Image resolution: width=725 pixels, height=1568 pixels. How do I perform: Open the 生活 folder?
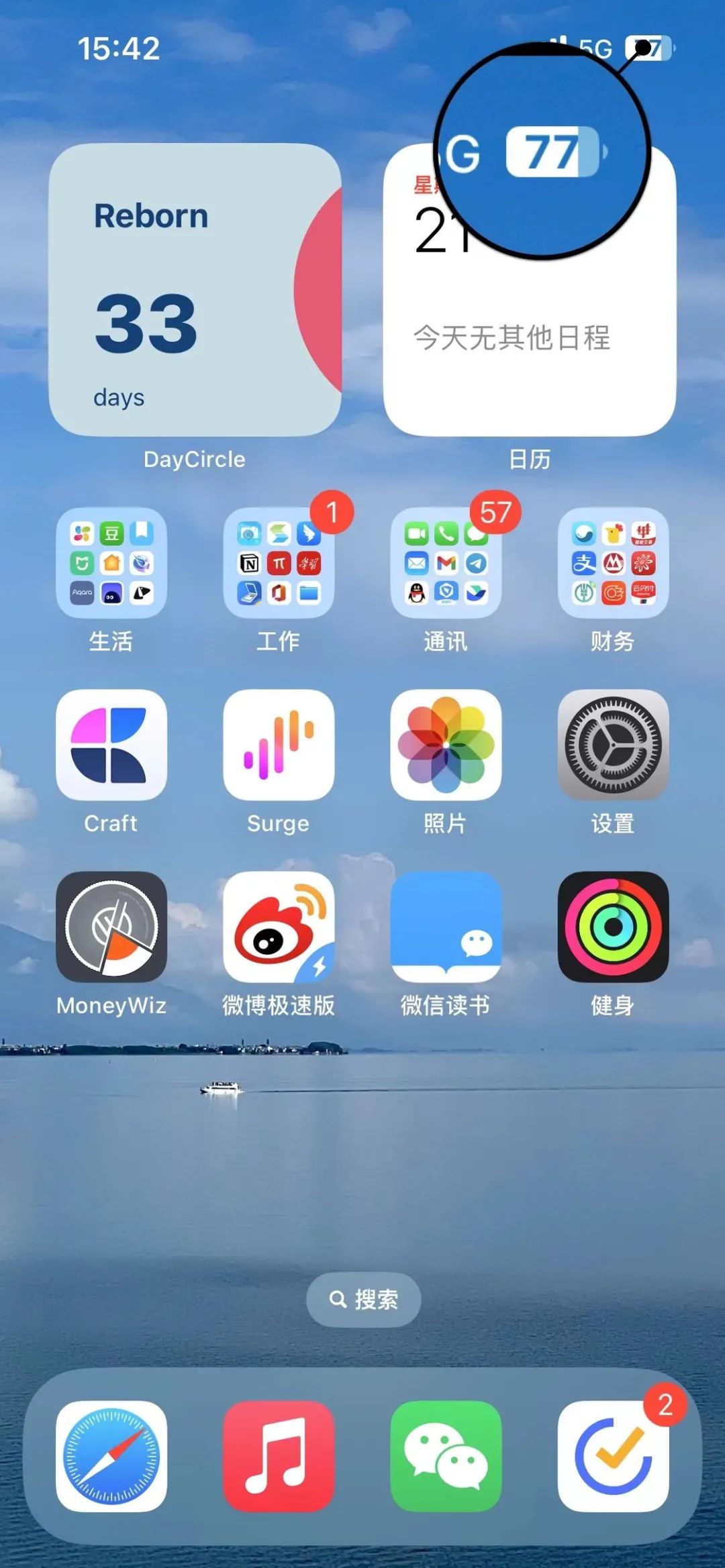111,563
